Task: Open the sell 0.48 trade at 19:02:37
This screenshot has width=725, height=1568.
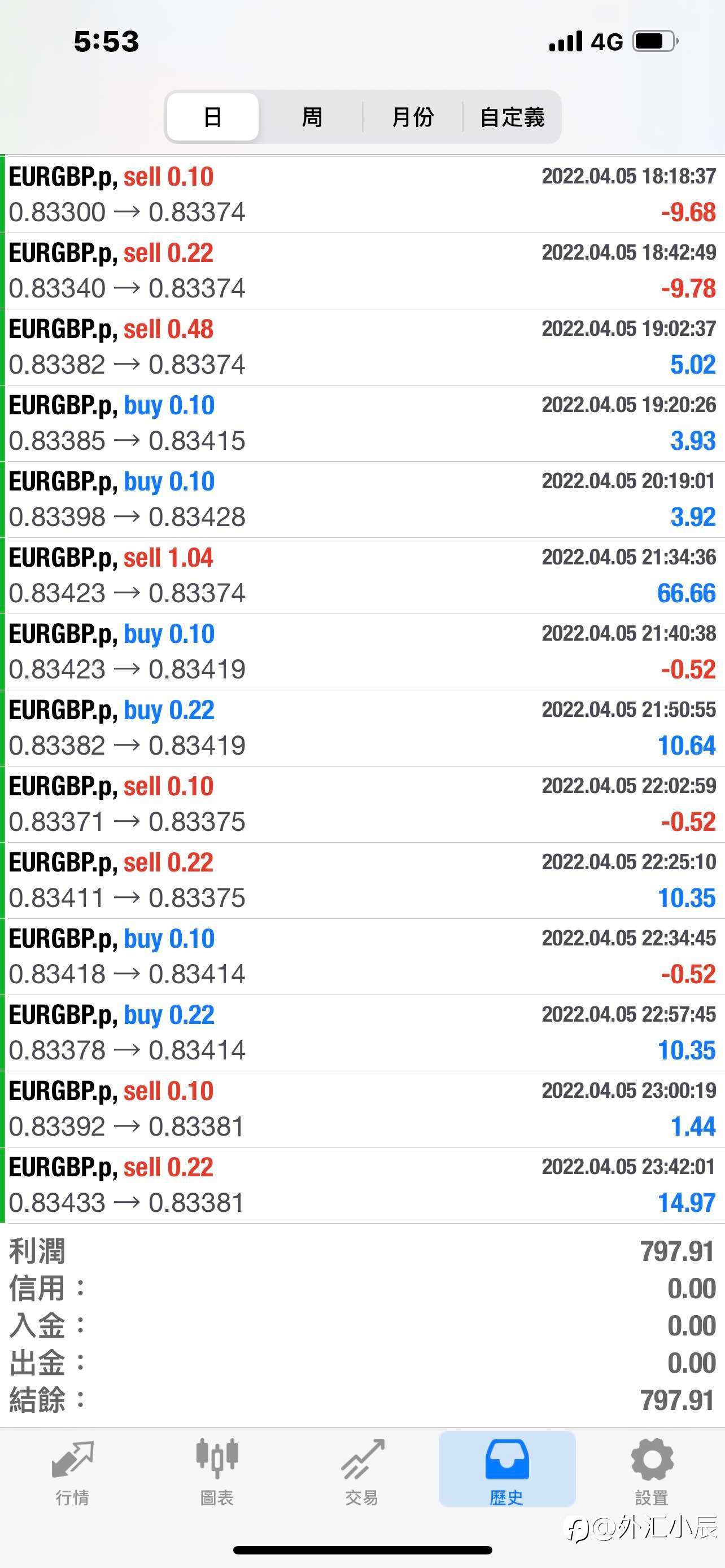Action: (x=364, y=347)
